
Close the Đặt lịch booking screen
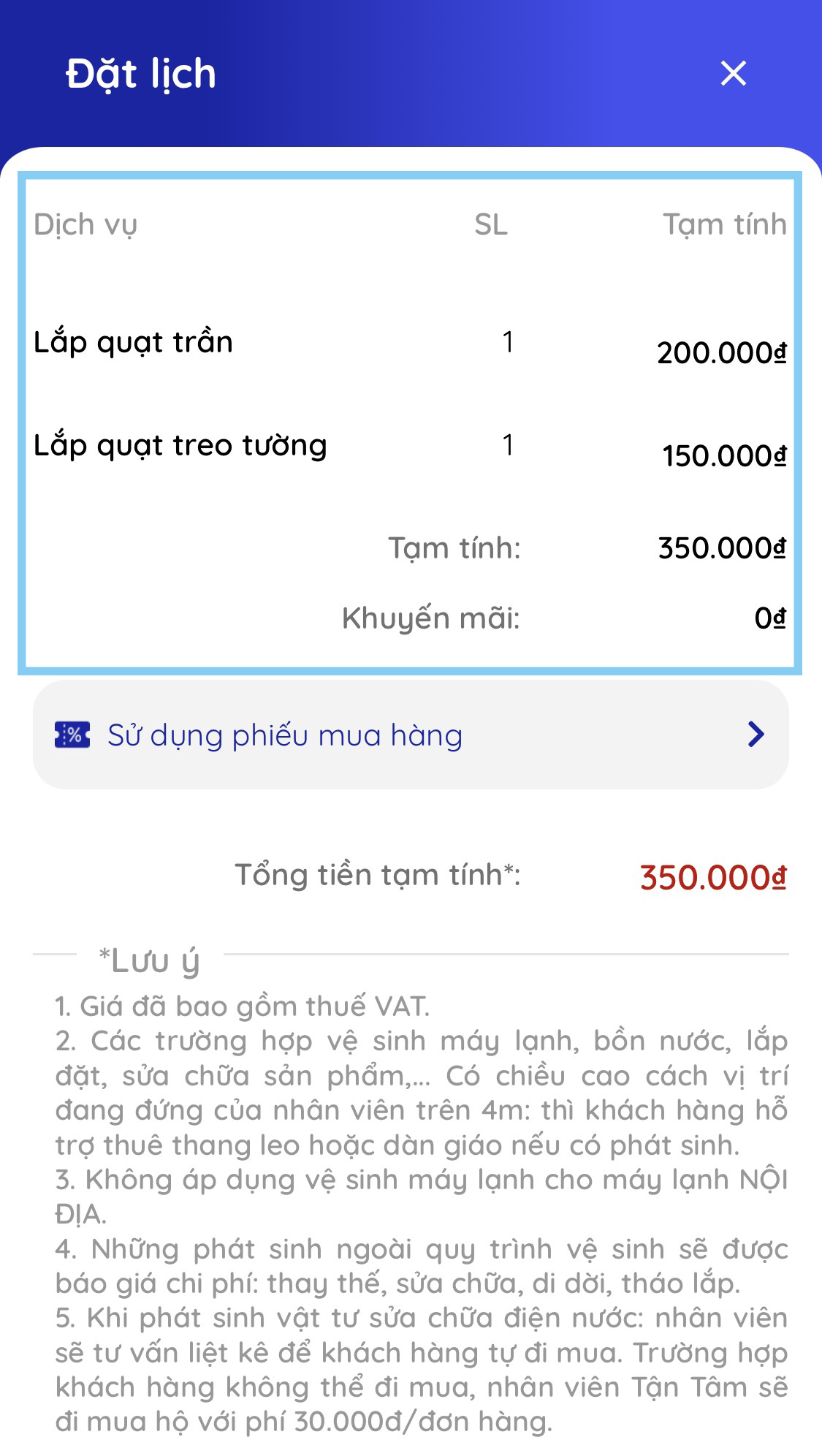coord(733,73)
